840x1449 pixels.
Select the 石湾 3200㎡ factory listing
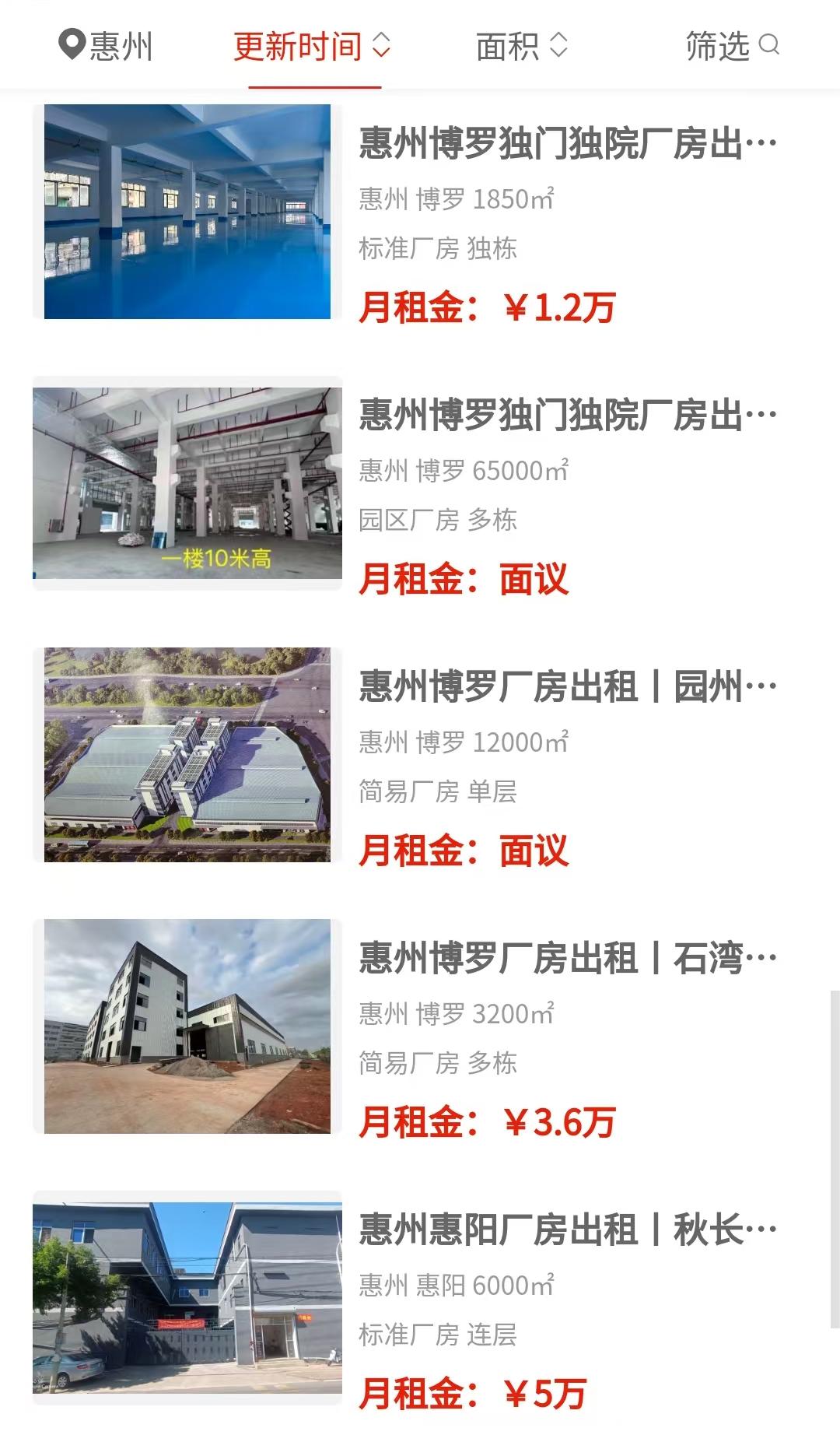coord(568,959)
